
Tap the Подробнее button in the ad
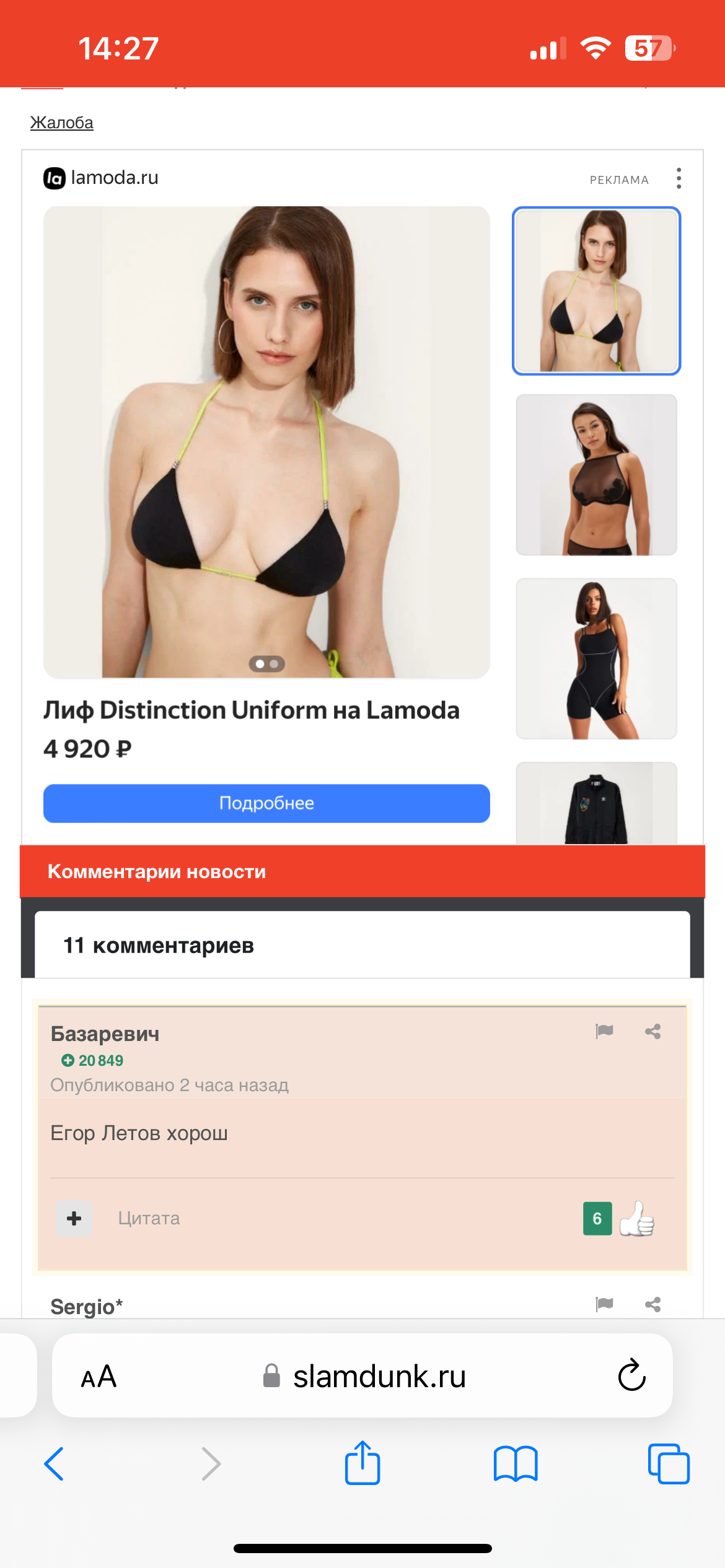click(x=266, y=803)
